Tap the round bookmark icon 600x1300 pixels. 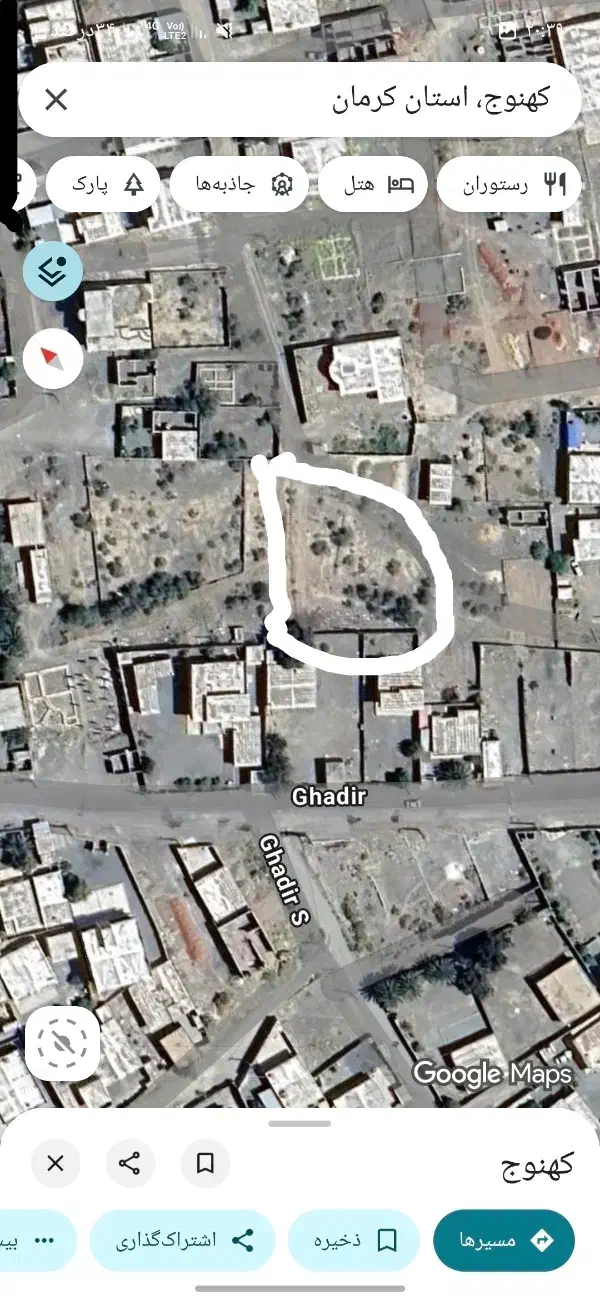tap(205, 1163)
